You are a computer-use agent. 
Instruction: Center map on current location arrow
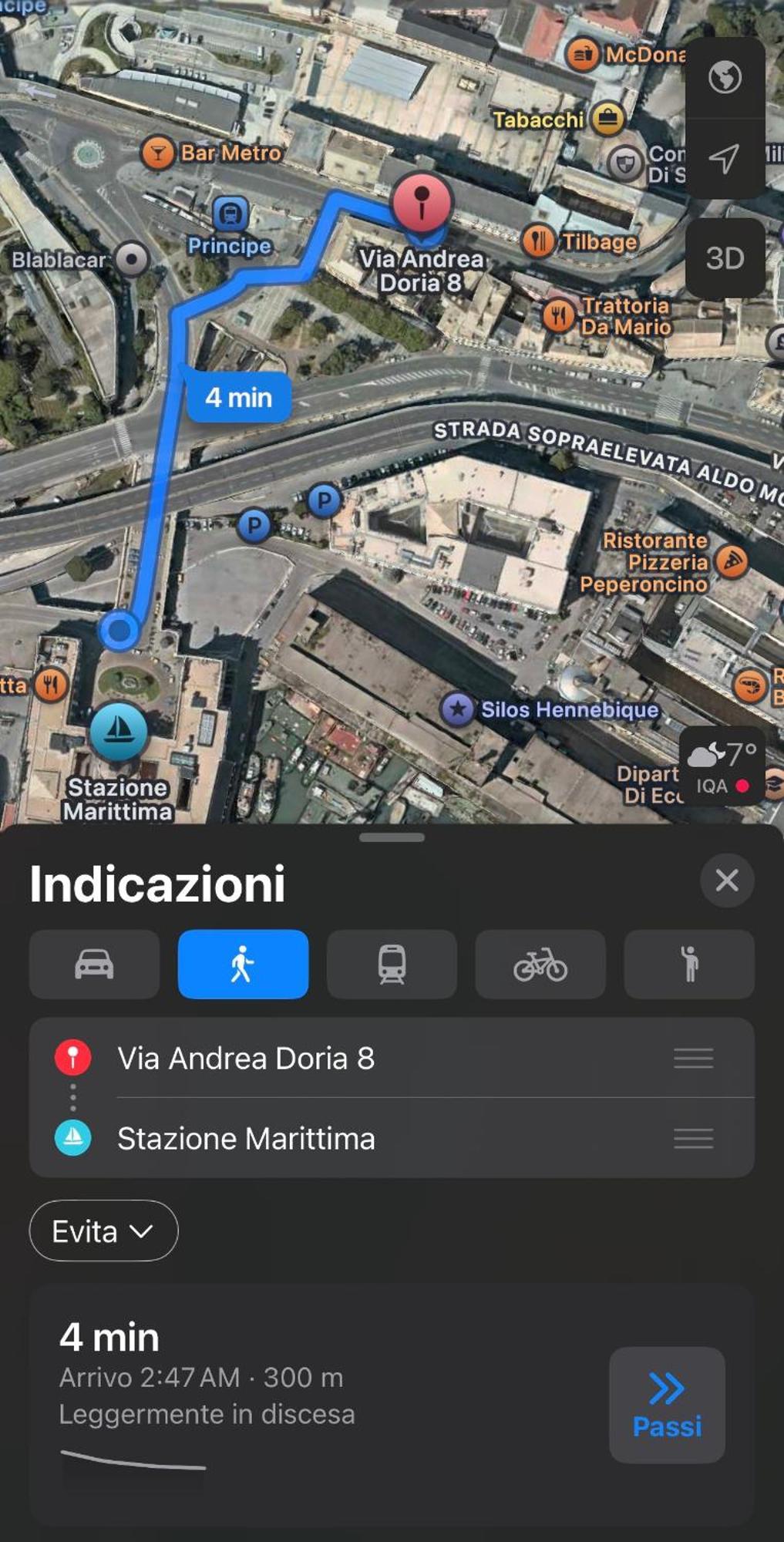(725, 159)
